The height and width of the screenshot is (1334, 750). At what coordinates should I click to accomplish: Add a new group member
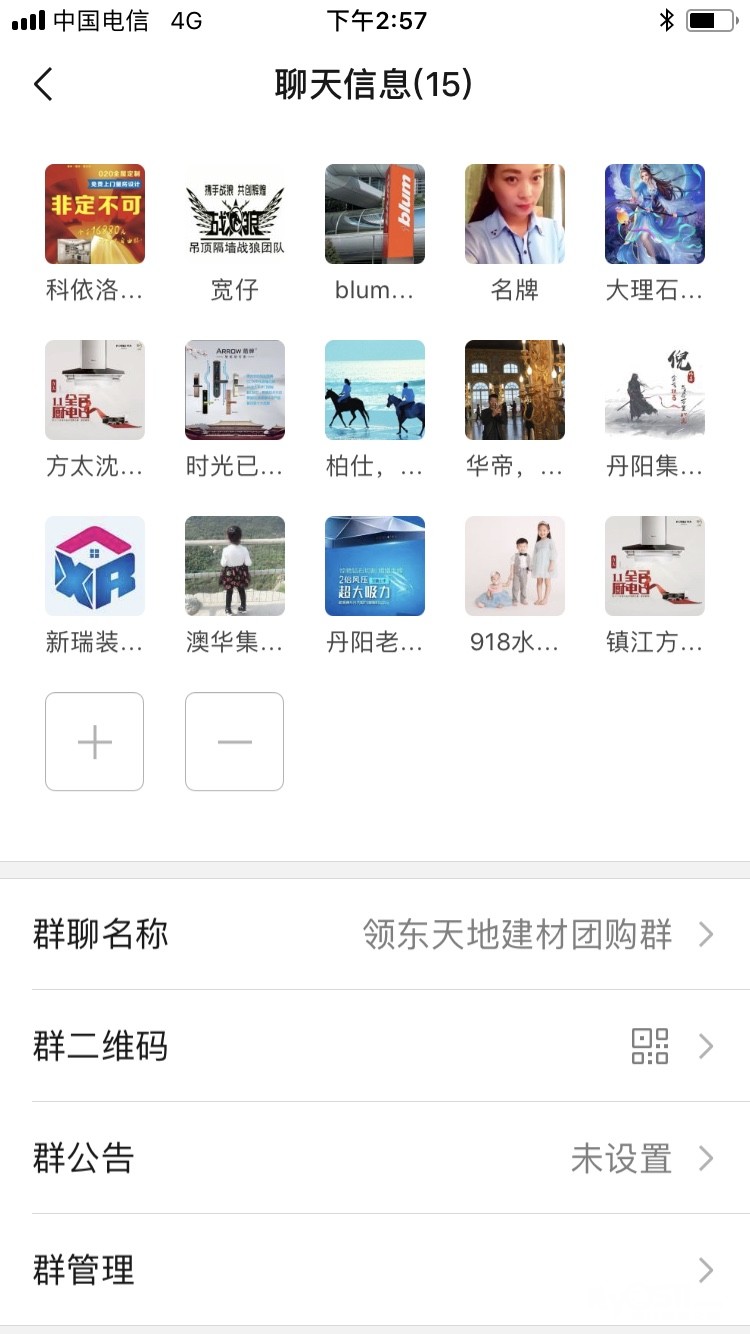coord(95,742)
